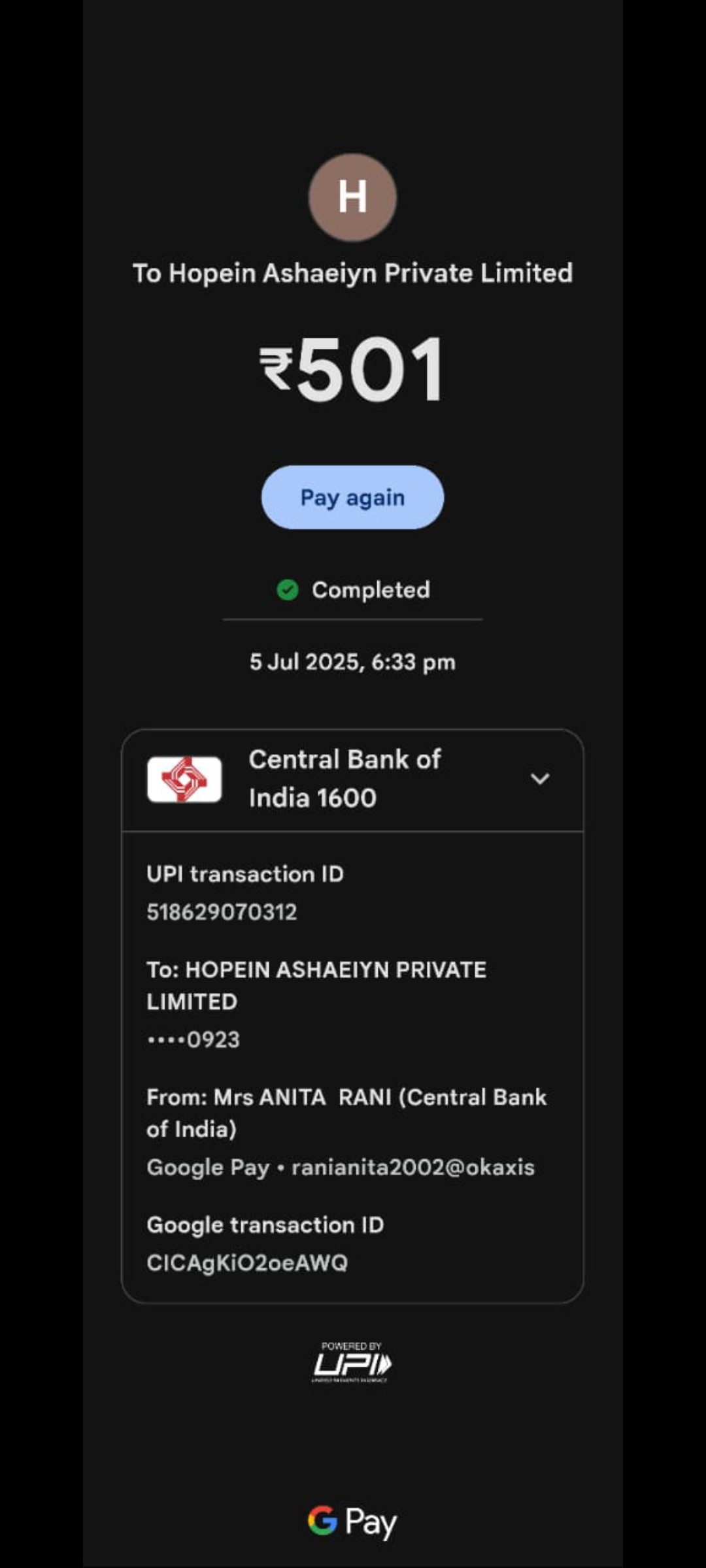
Task: Tap the Pay again button
Action: [x=352, y=497]
